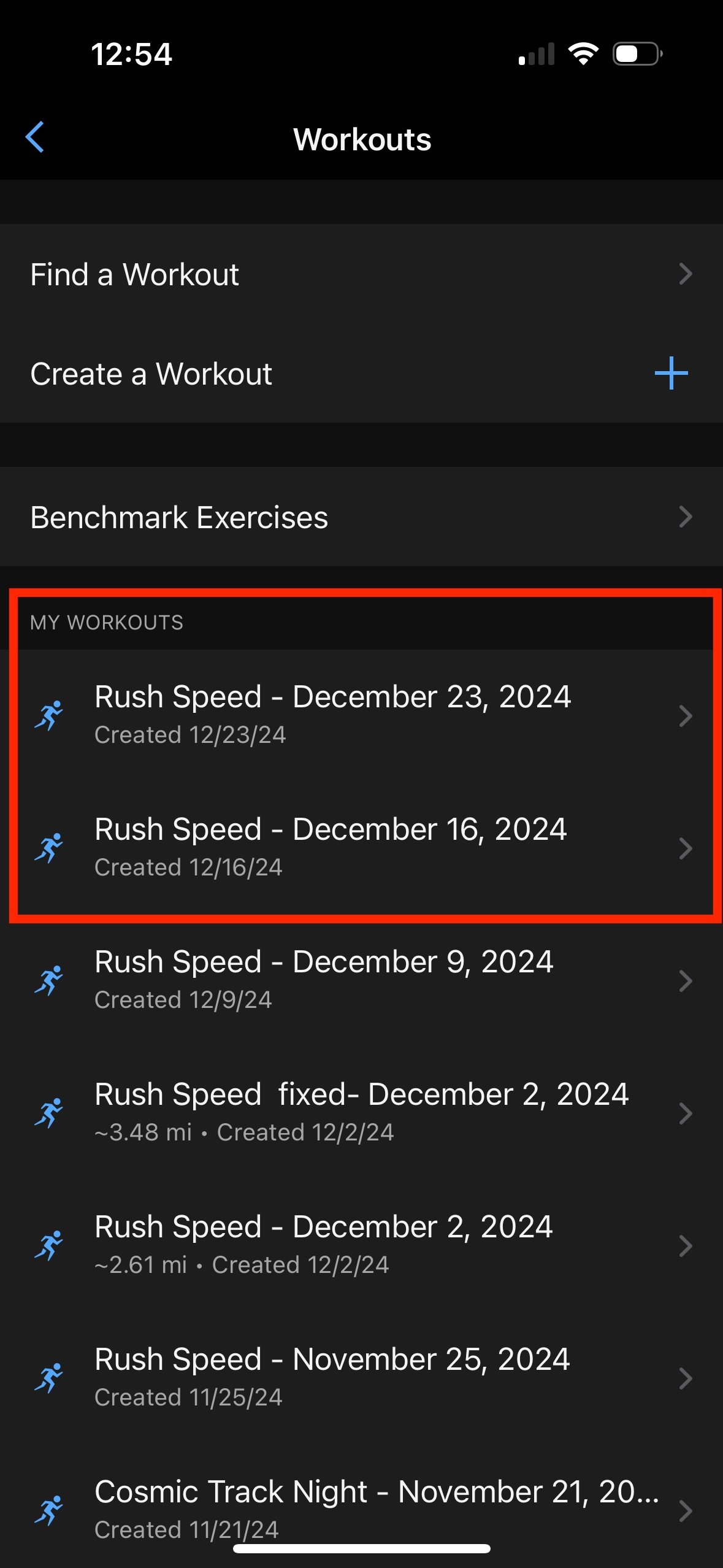Open the Workouts title heading
723x1568 pixels.
click(362, 139)
